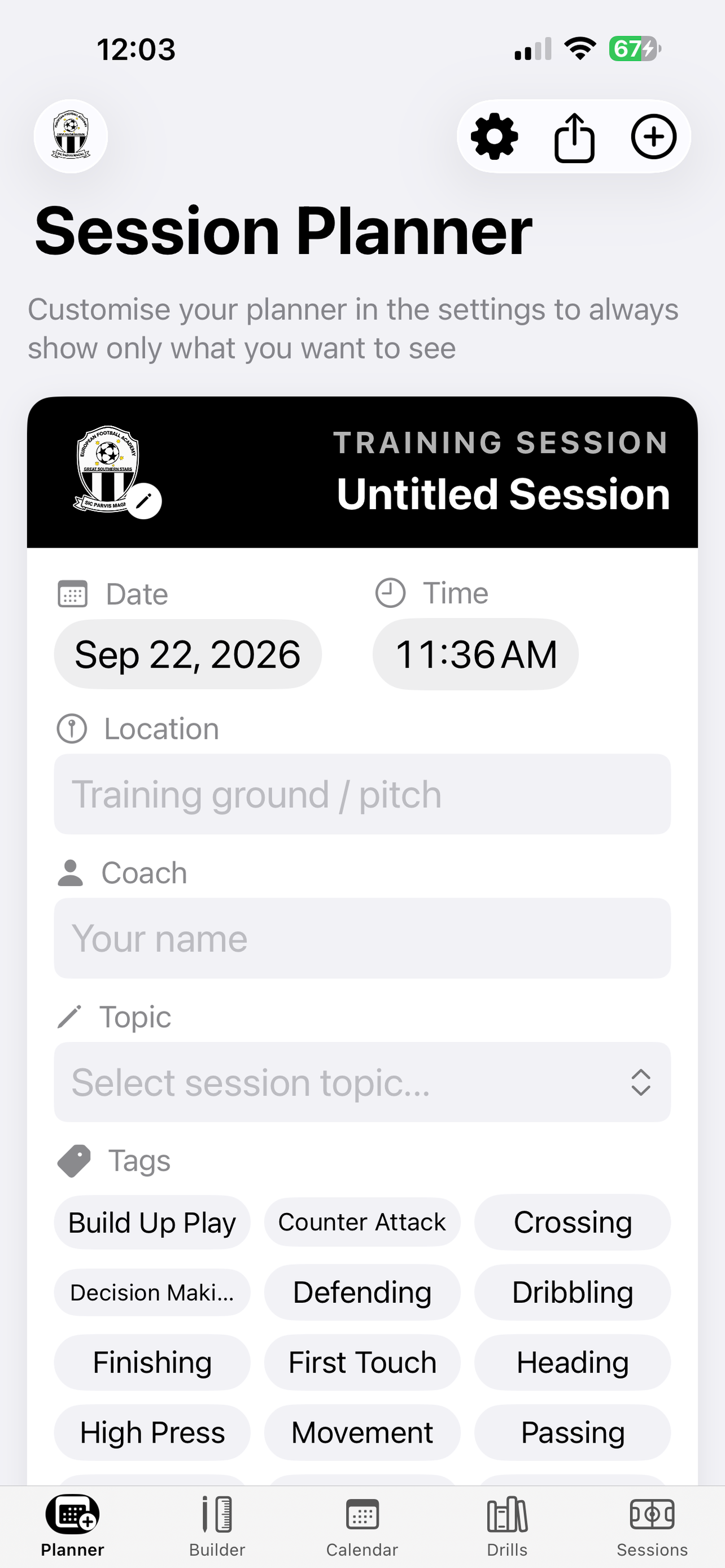Pick the Finishing tag
Viewport: 725px width, 1568px height.
152,1362
